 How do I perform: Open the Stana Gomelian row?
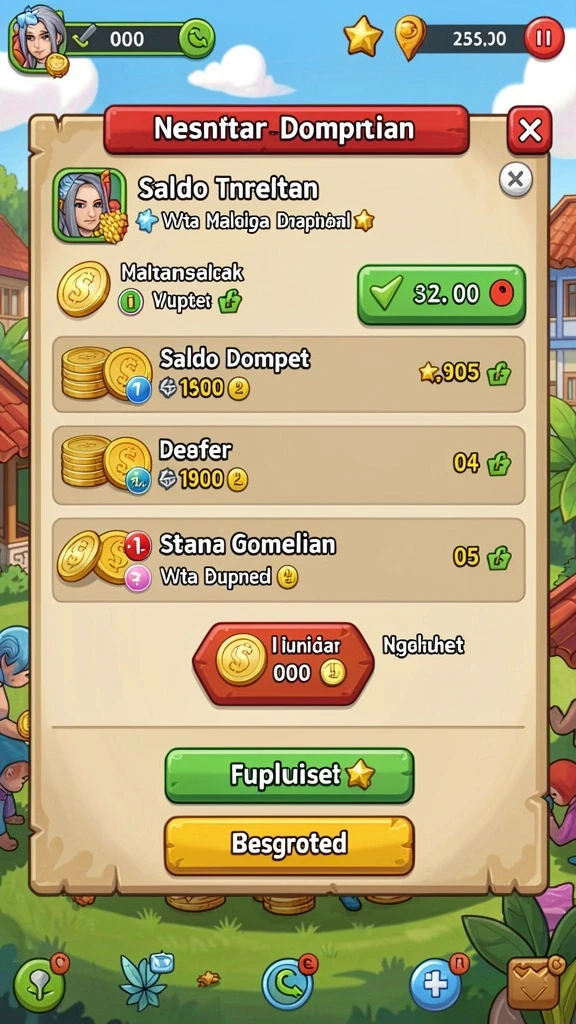(x=289, y=560)
